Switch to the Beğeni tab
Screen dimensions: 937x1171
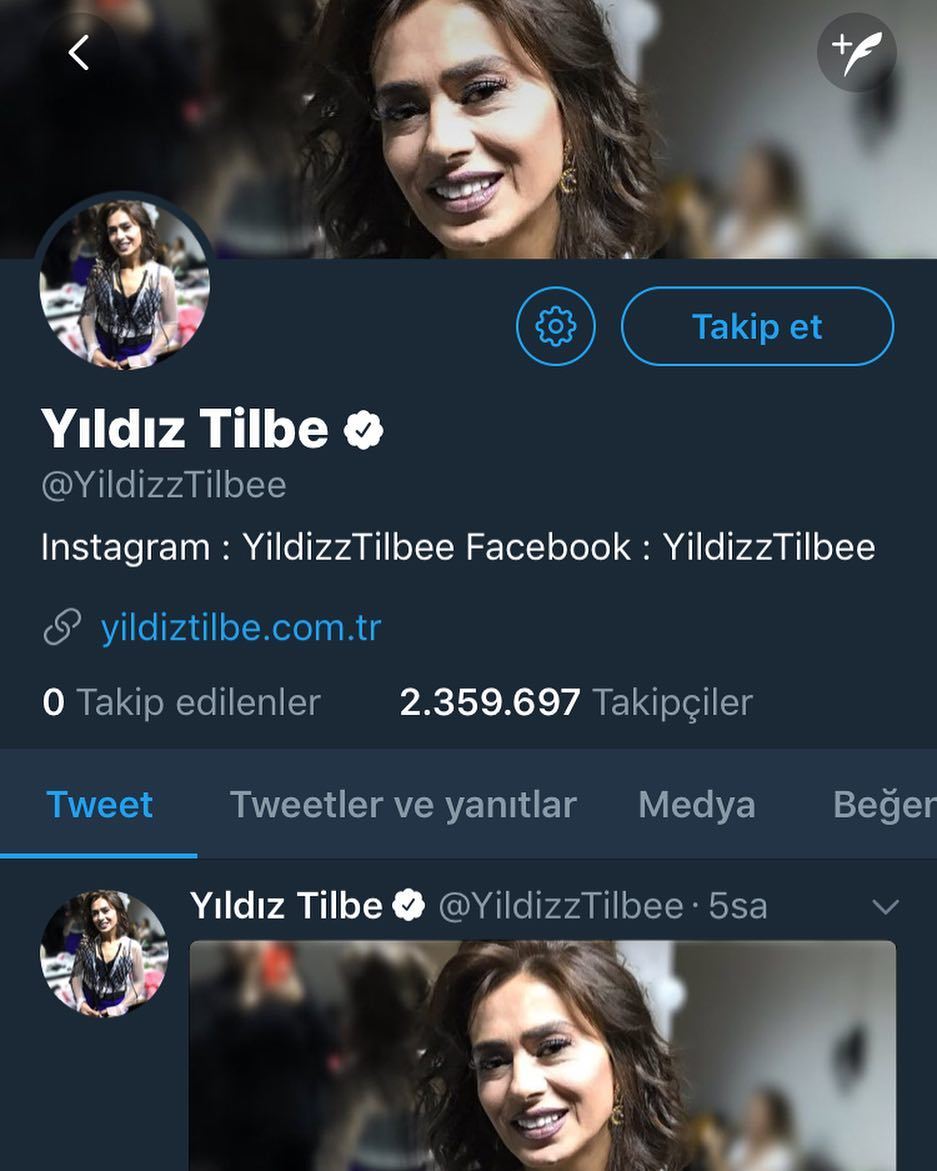point(885,805)
